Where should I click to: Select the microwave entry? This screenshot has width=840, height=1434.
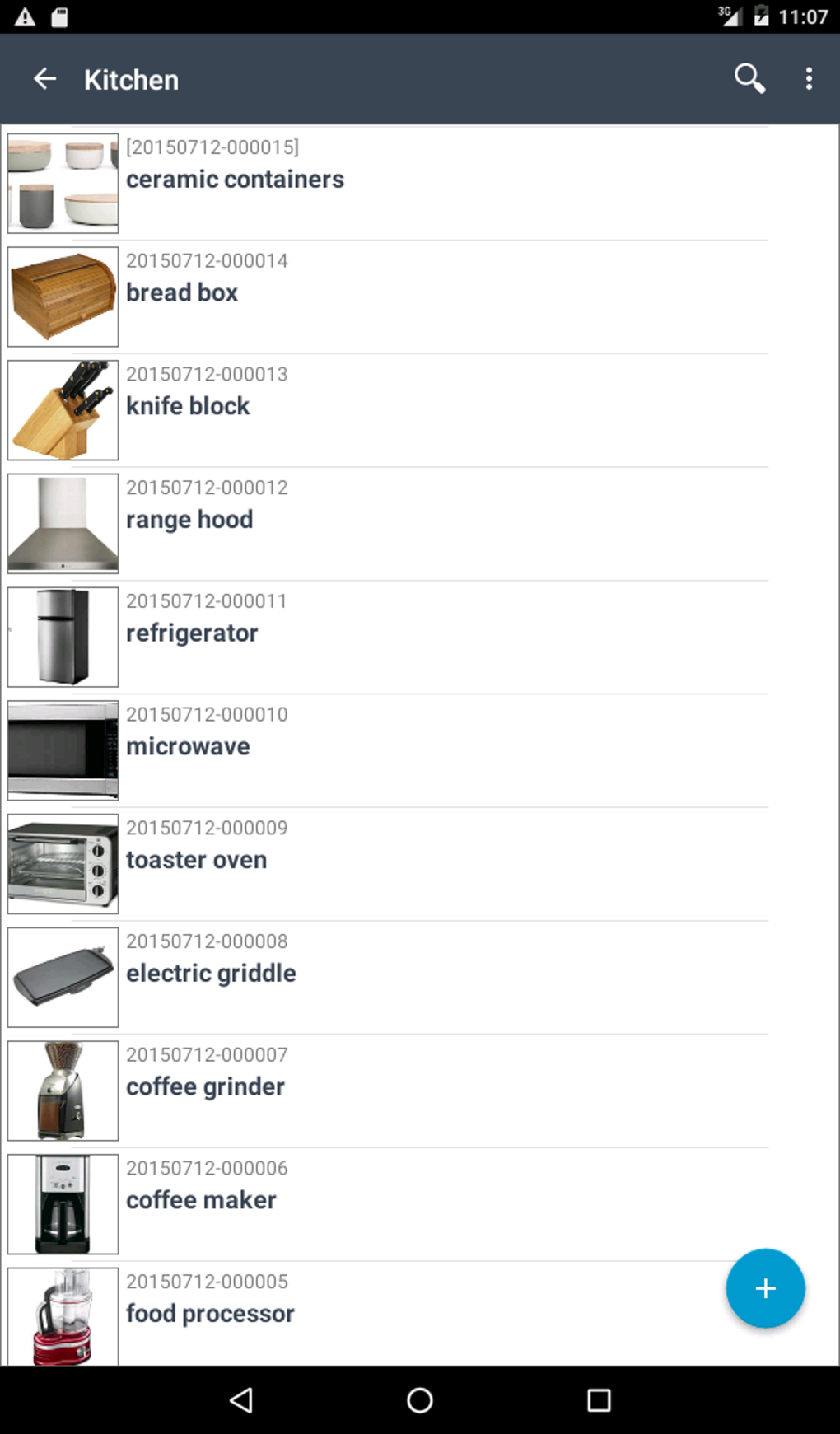tap(188, 747)
